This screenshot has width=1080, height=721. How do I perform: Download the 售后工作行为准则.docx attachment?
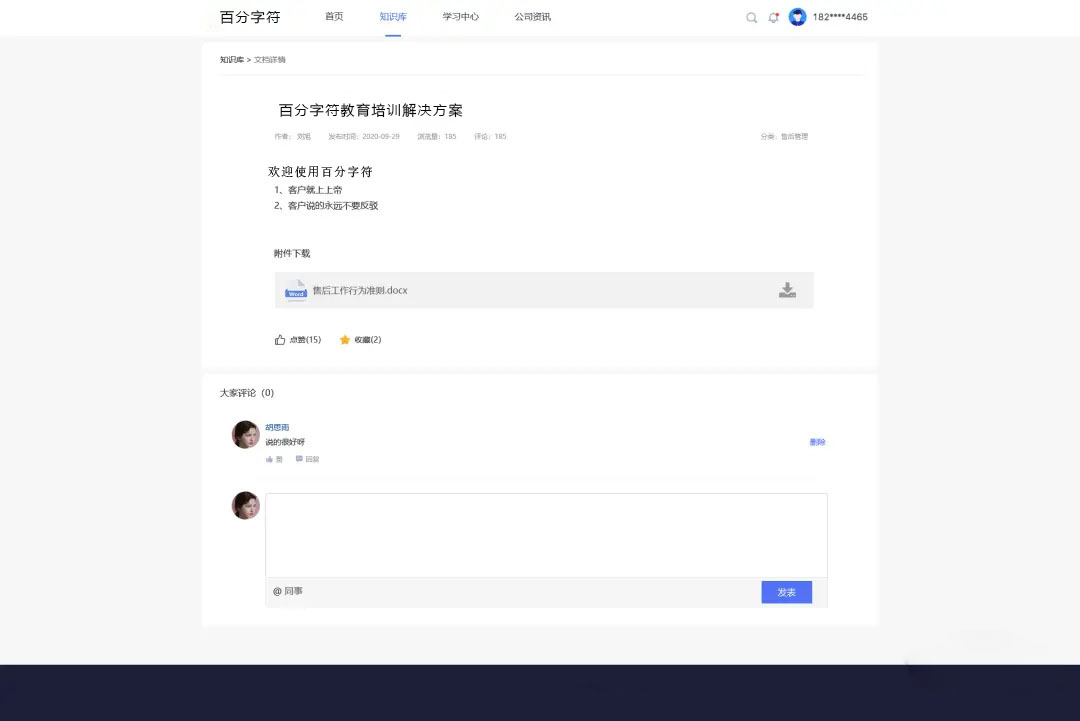(787, 290)
